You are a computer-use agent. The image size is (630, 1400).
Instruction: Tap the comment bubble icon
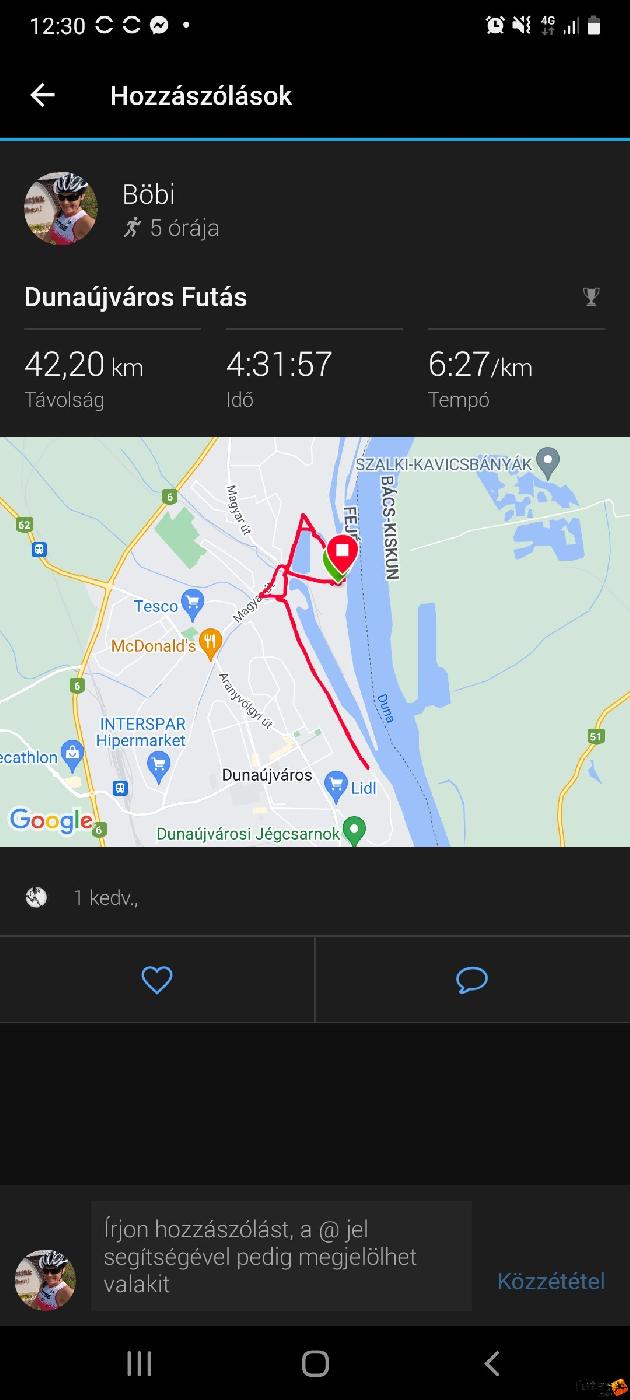click(x=472, y=980)
